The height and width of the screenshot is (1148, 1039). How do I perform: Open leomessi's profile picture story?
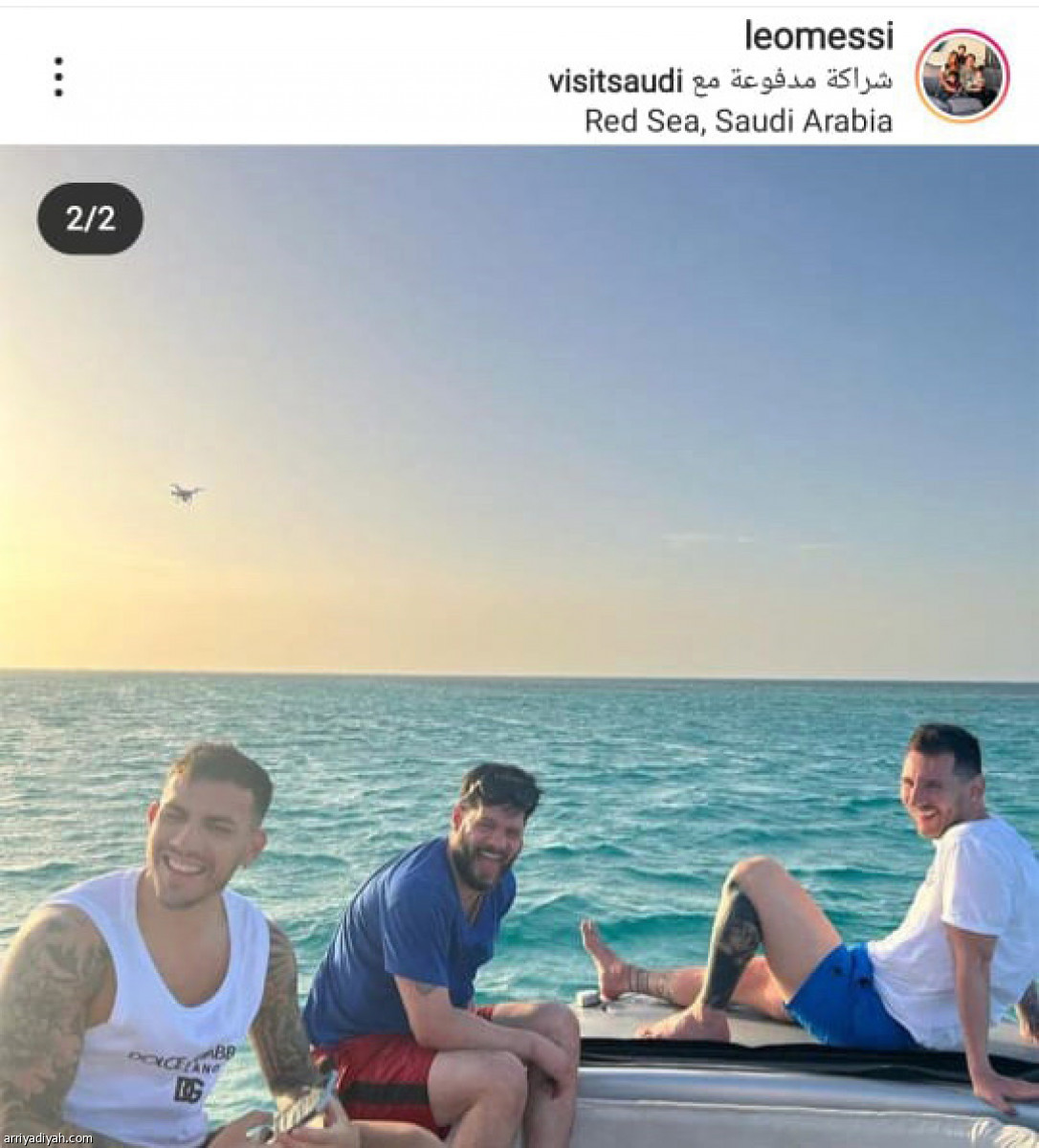coord(962,77)
